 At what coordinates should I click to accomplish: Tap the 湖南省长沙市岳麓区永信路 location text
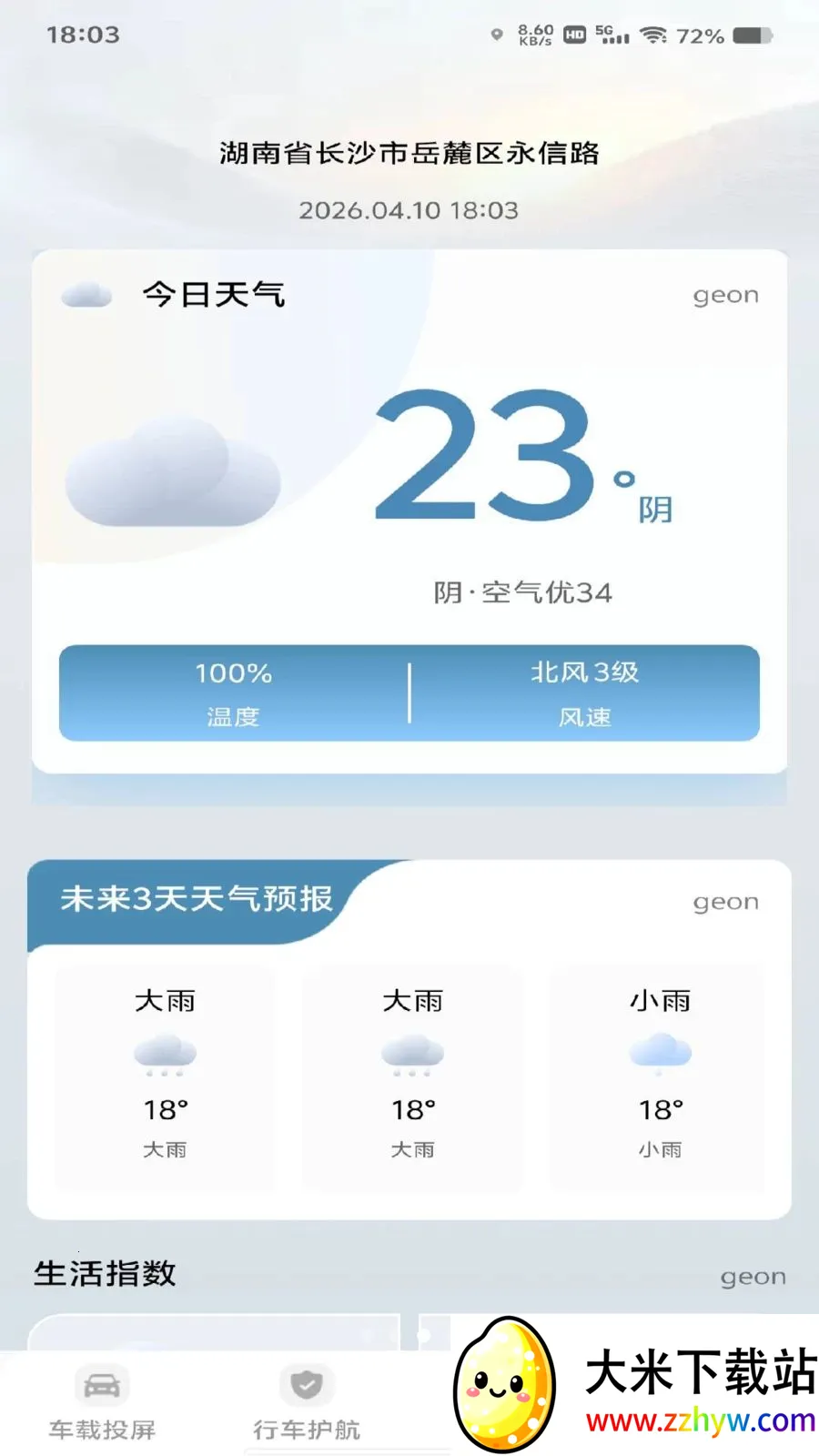click(409, 154)
